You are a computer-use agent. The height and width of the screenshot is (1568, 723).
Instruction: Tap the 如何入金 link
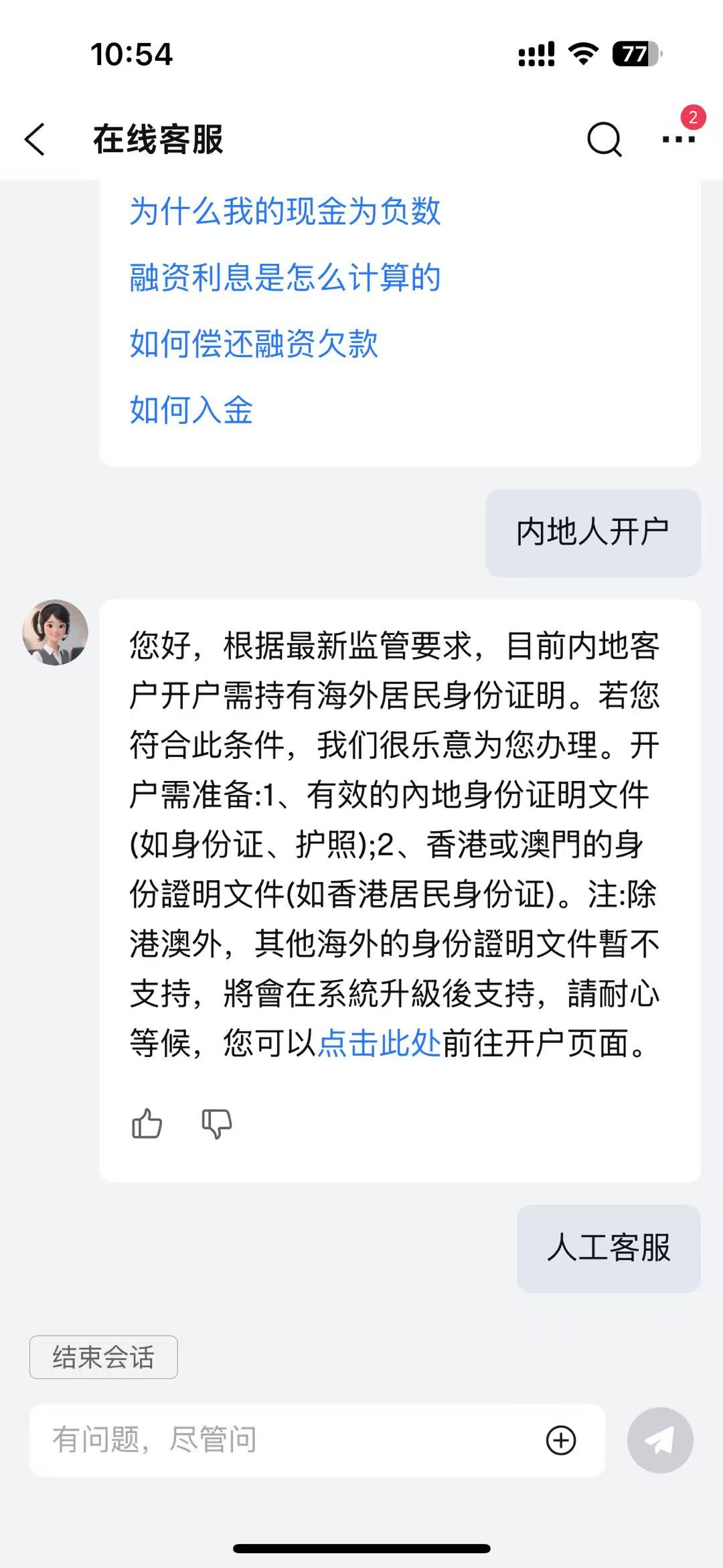(191, 410)
